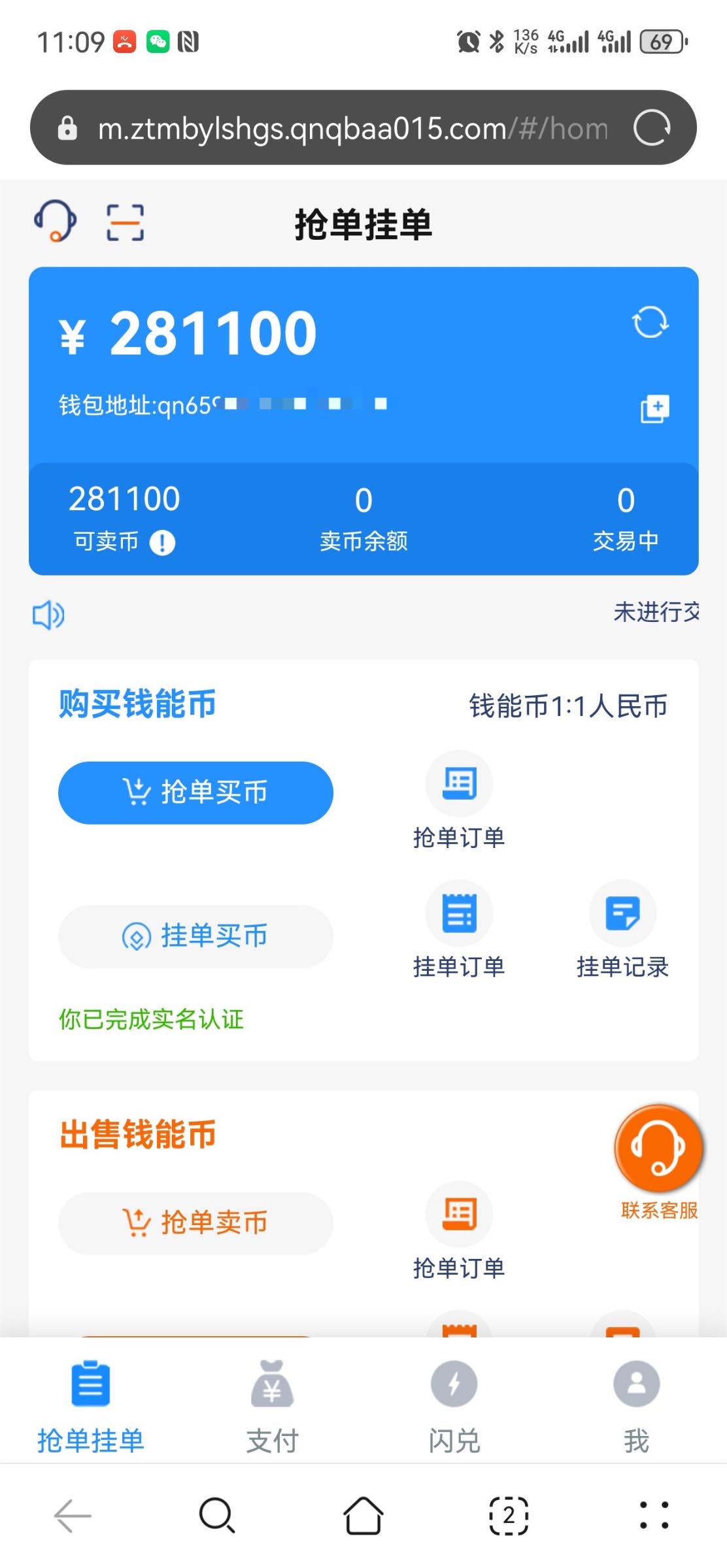The height and width of the screenshot is (1568, 727).
Task: Contact support via floating 联系客服 button
Action: pyautogui.click(x=659, y=1162)
